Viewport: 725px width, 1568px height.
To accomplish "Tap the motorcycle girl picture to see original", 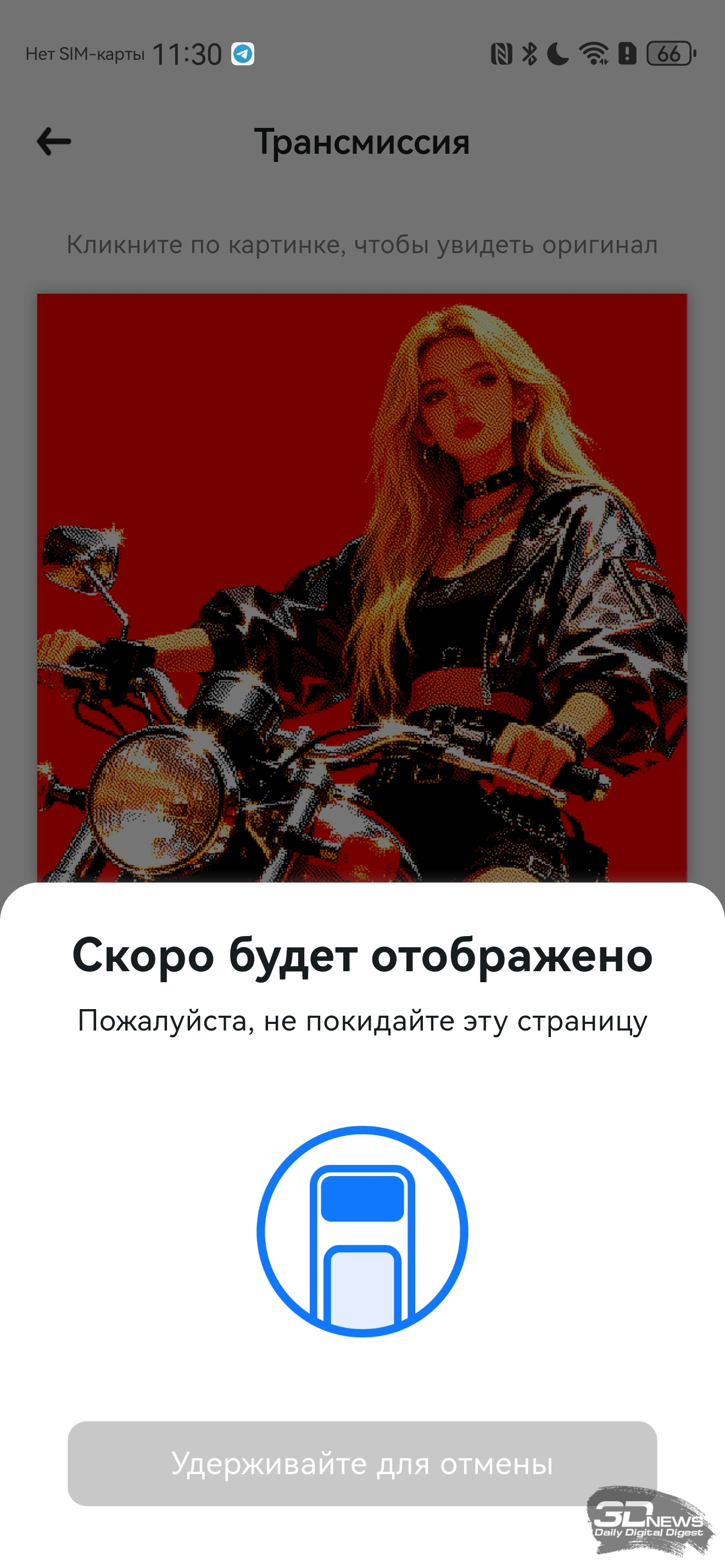I will (x=361, y=587).
